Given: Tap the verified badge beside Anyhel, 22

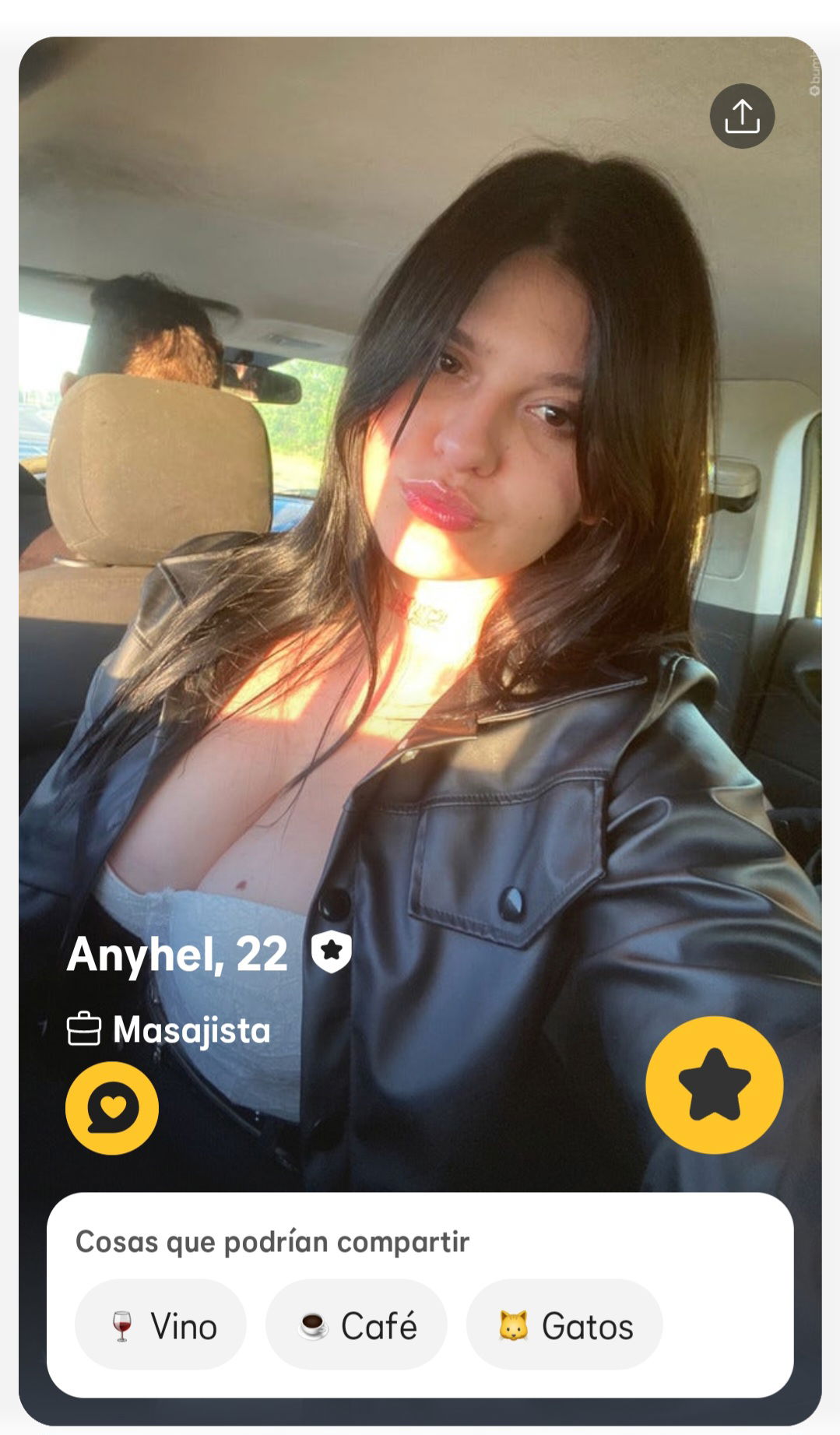Looking at the screenshot, I should click(332, 952).
